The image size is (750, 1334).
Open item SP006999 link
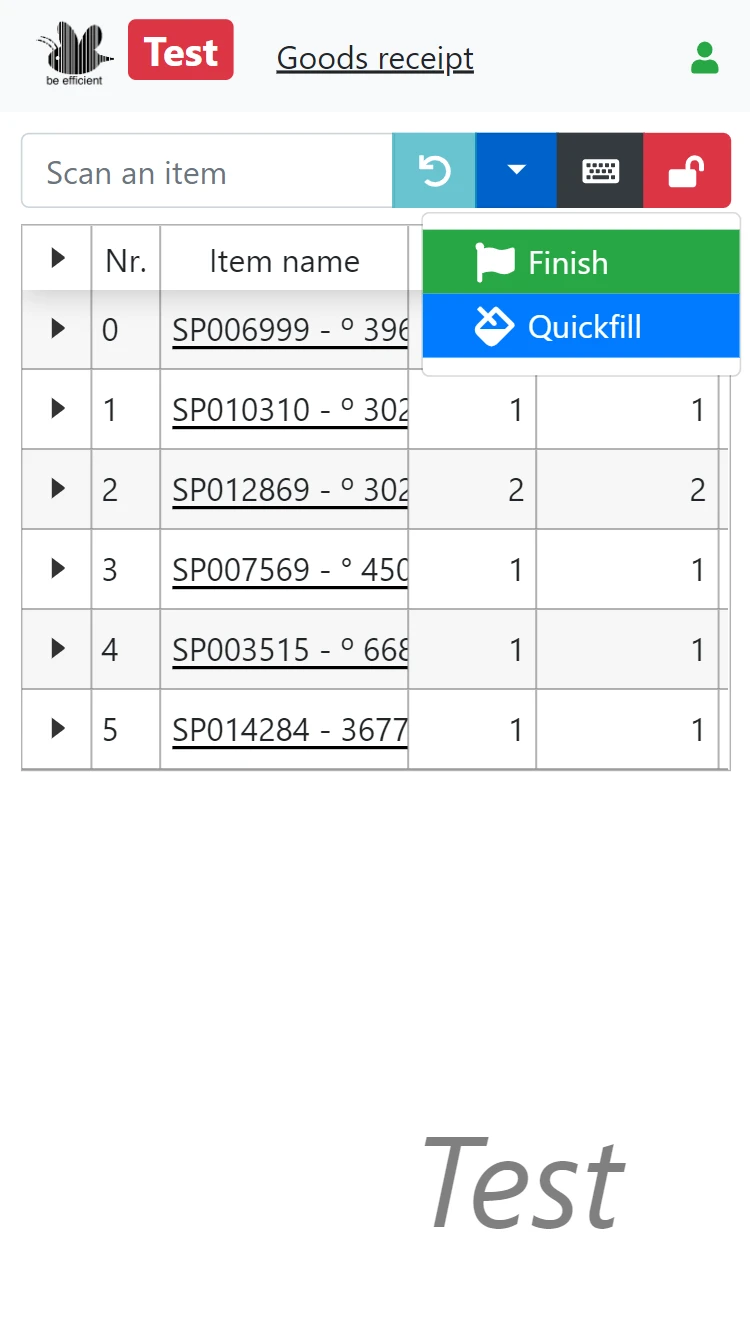[x=290, y=330]
